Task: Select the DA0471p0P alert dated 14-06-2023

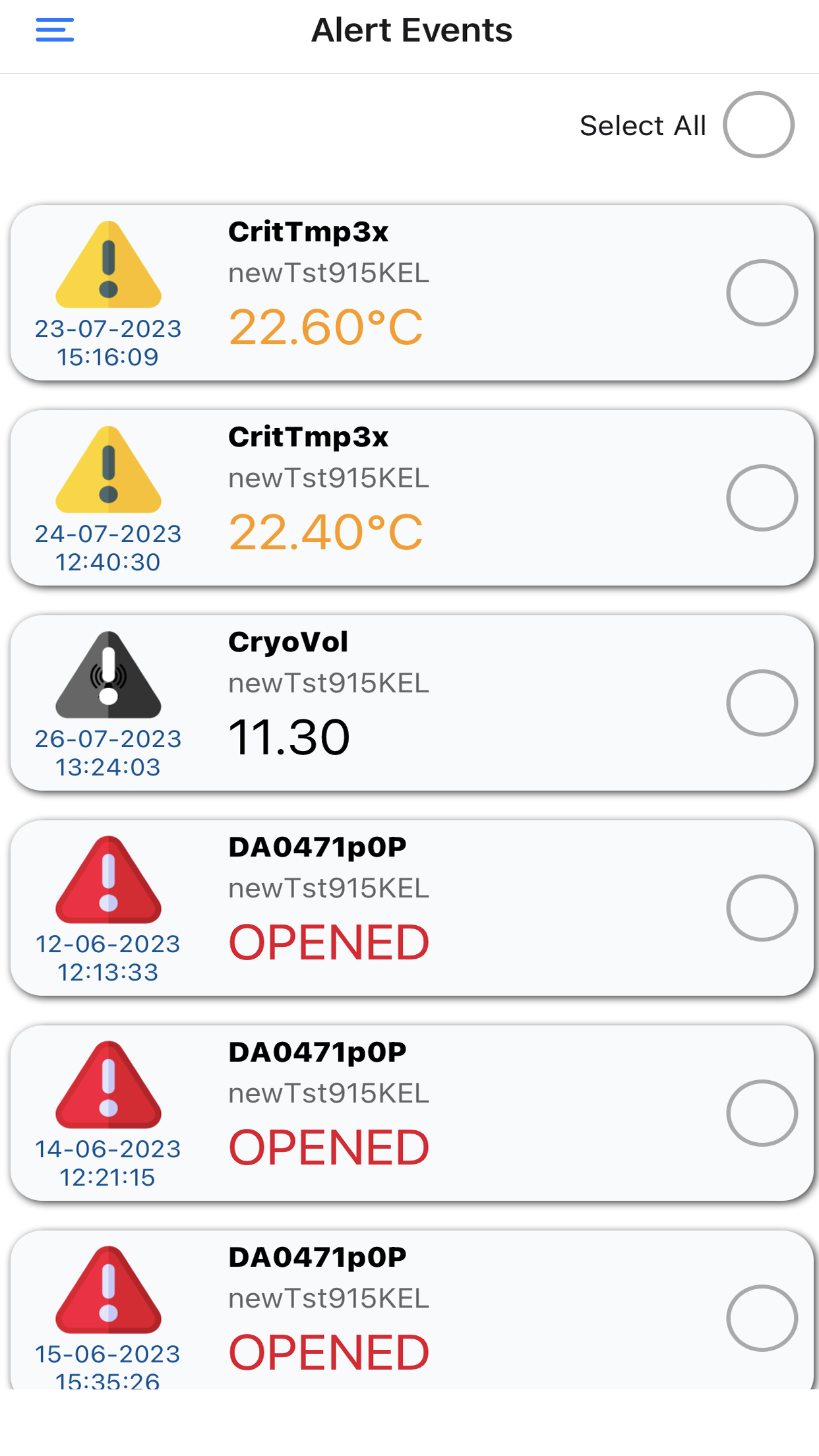Action: (762, 1113)
